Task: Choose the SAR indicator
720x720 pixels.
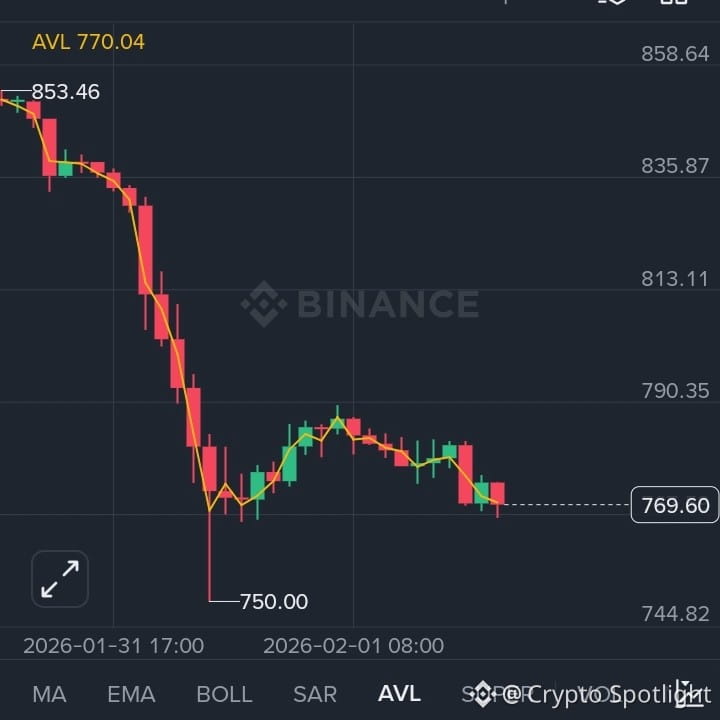Action: (x=314, y=694)
